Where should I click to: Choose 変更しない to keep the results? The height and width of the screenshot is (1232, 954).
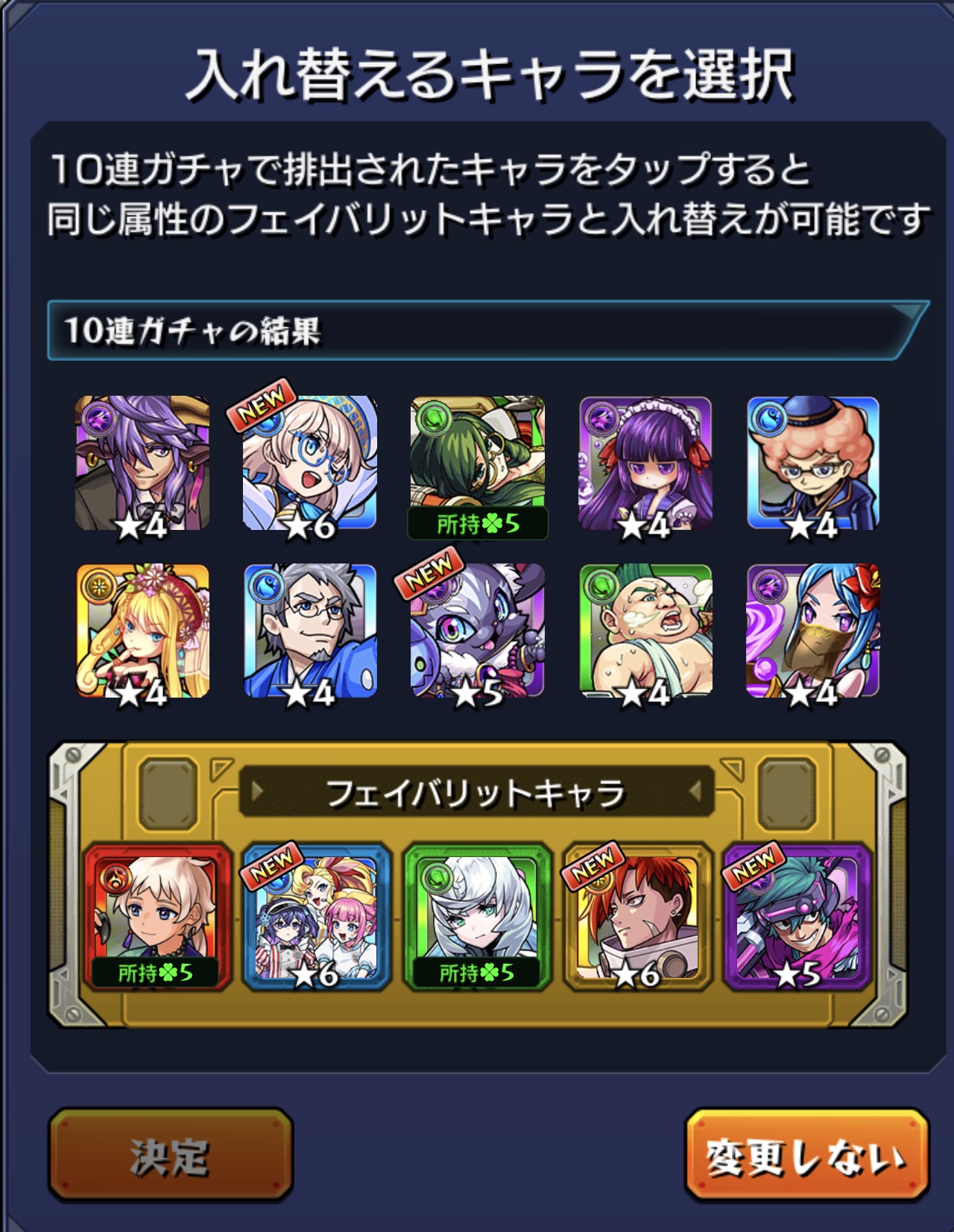[806, 1154]
